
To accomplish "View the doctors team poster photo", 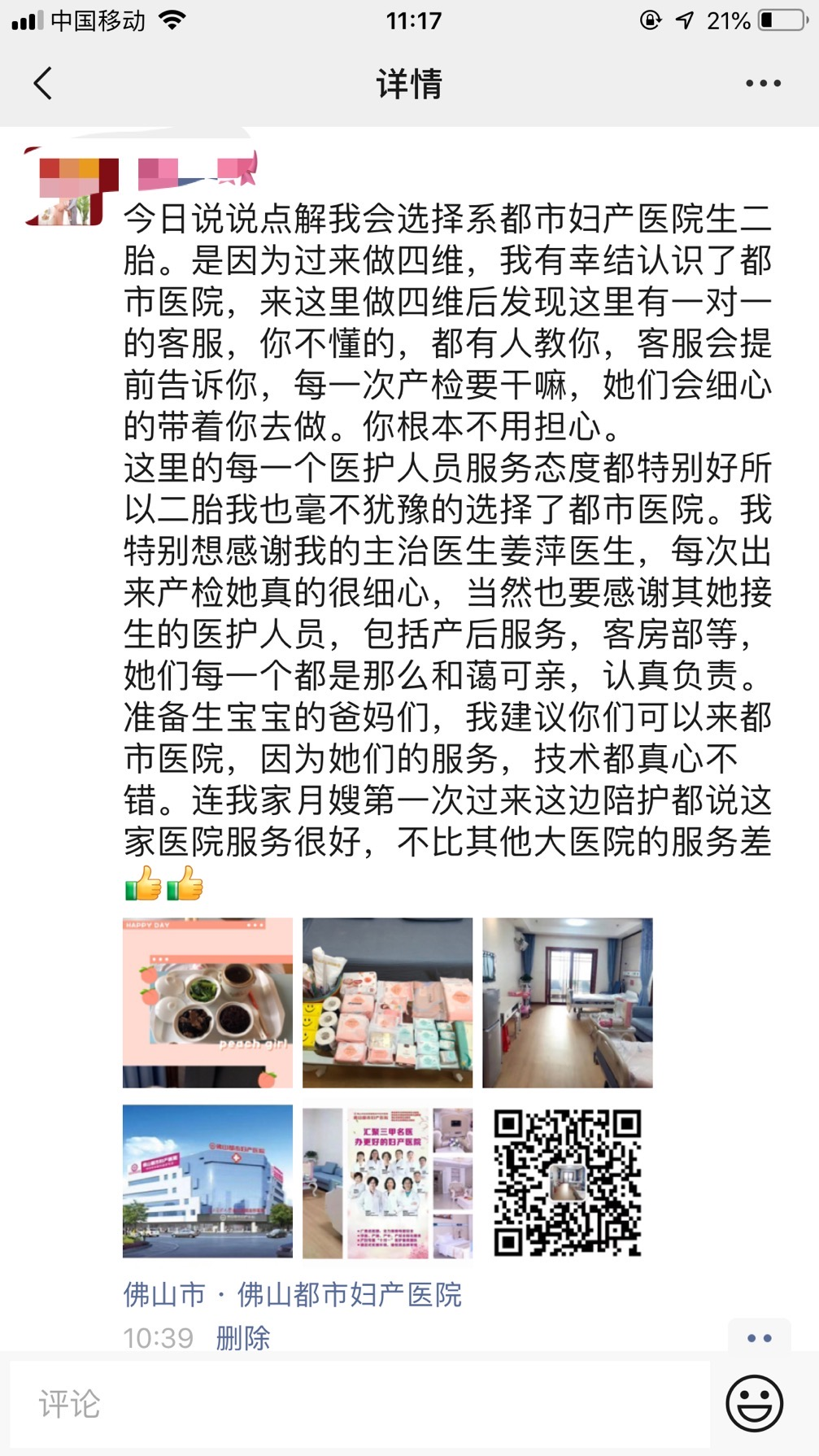I will click(x=387, y=1181).
